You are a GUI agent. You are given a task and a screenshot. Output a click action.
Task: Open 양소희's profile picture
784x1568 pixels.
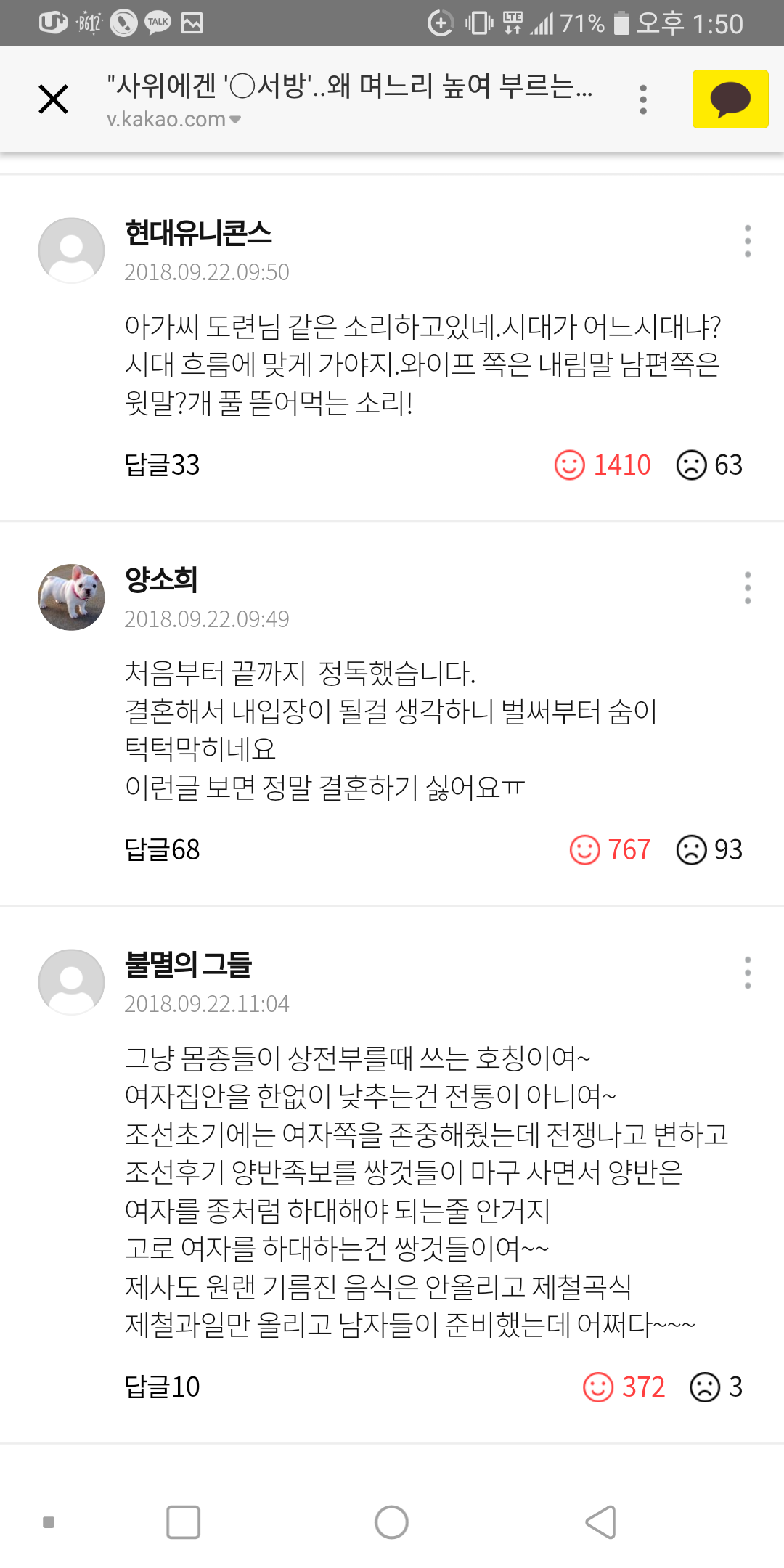coord(71,597)
